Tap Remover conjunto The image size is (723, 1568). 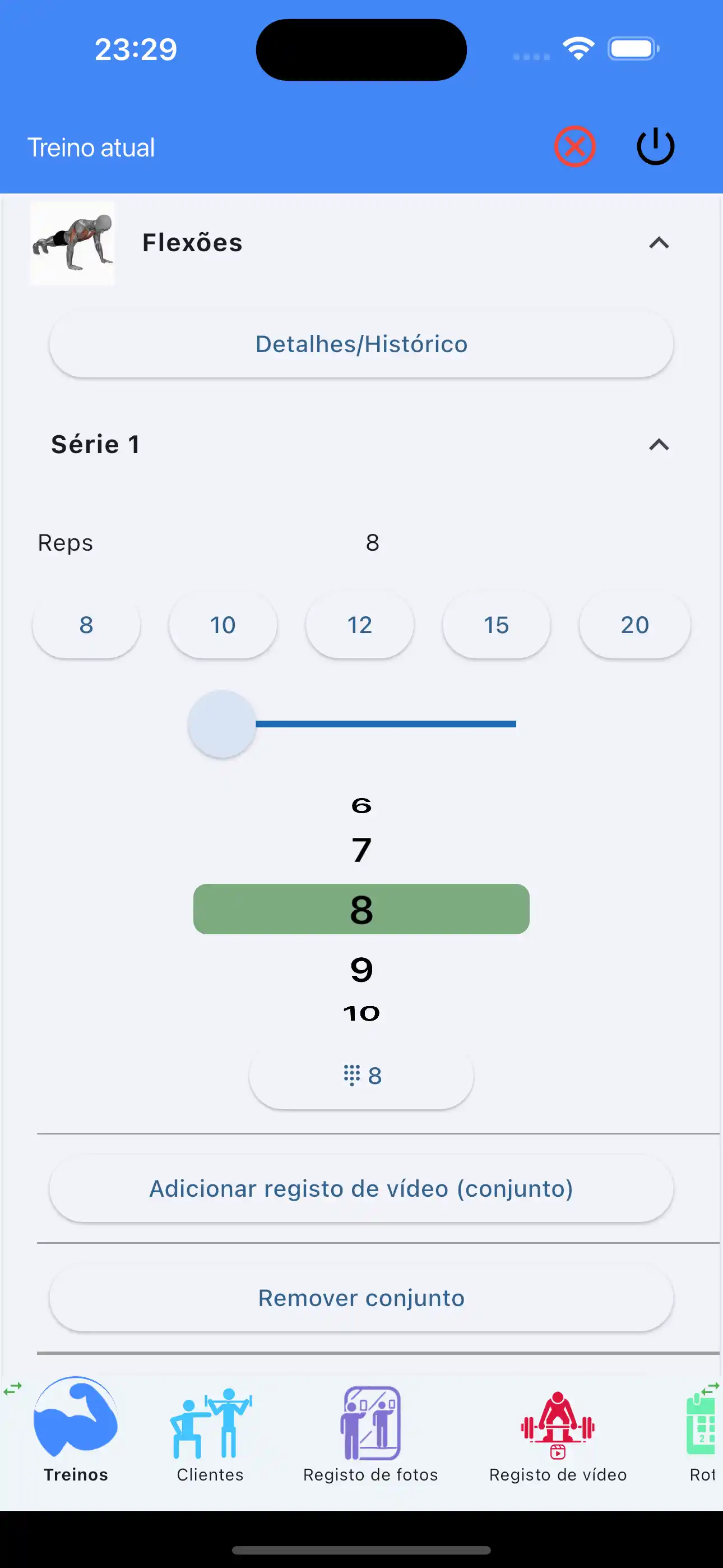[361, 1298]
